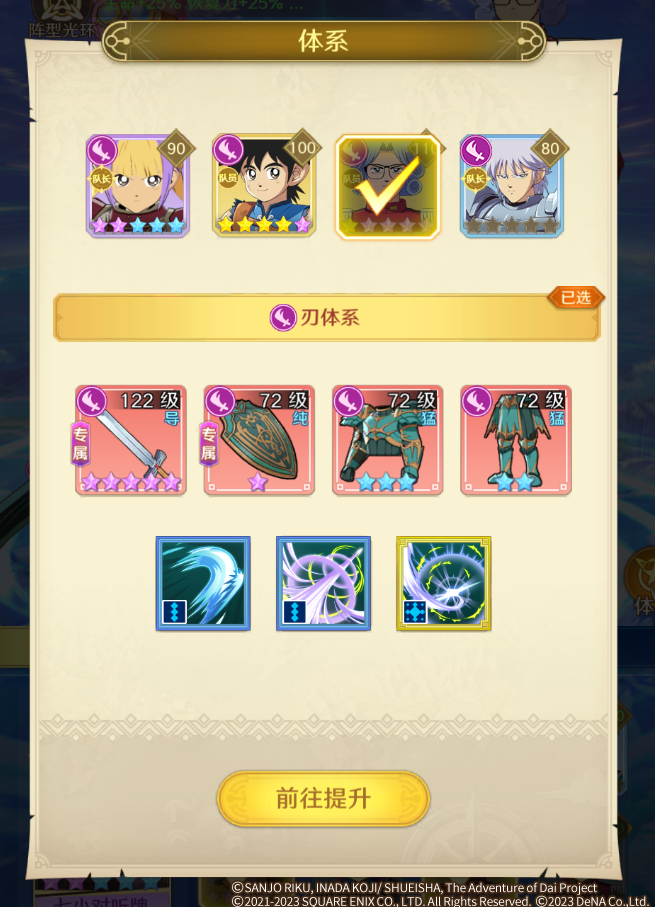
Task: Tap the checkmarked selected character portrait
Action: [x=388, y=186]
